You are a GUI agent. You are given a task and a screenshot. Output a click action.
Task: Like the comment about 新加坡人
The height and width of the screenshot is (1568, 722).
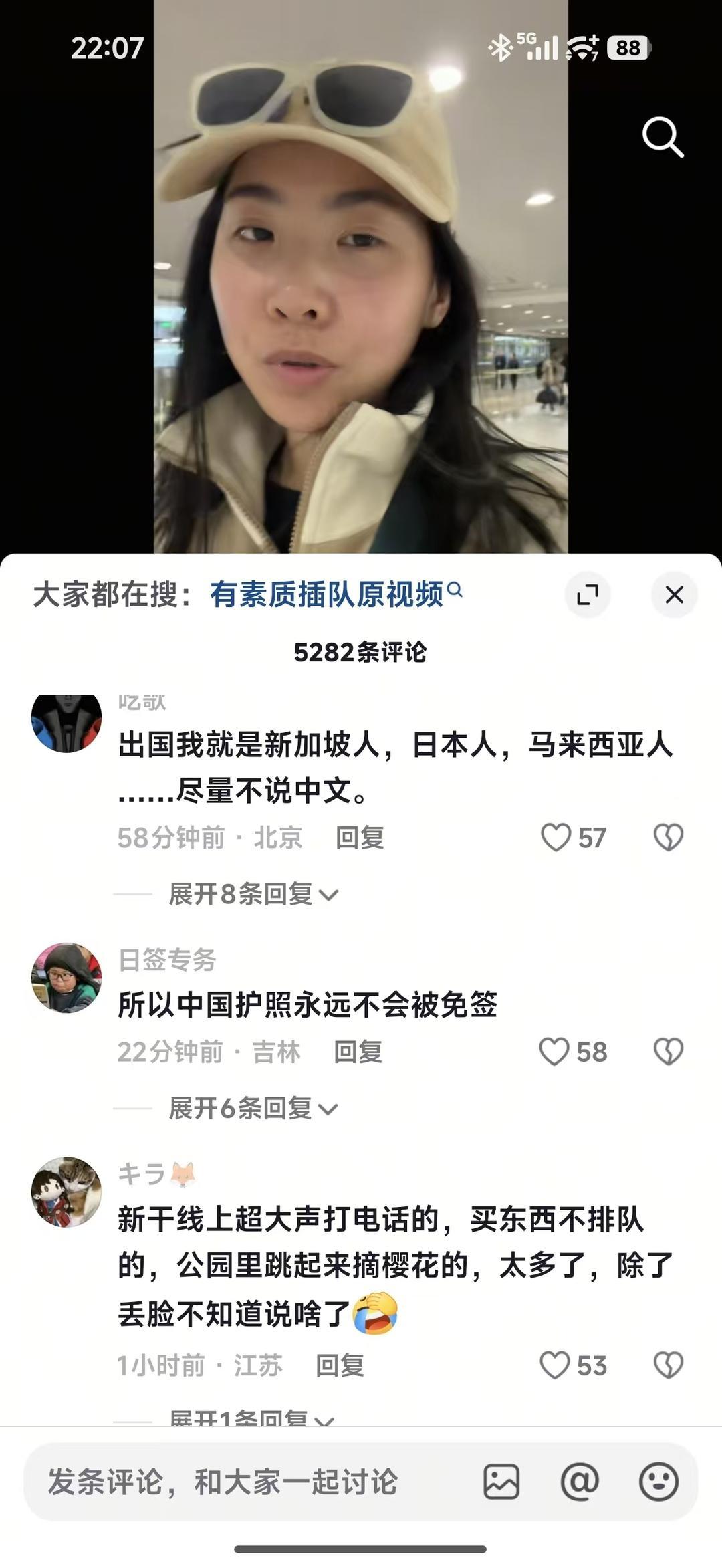click(556, 837)
